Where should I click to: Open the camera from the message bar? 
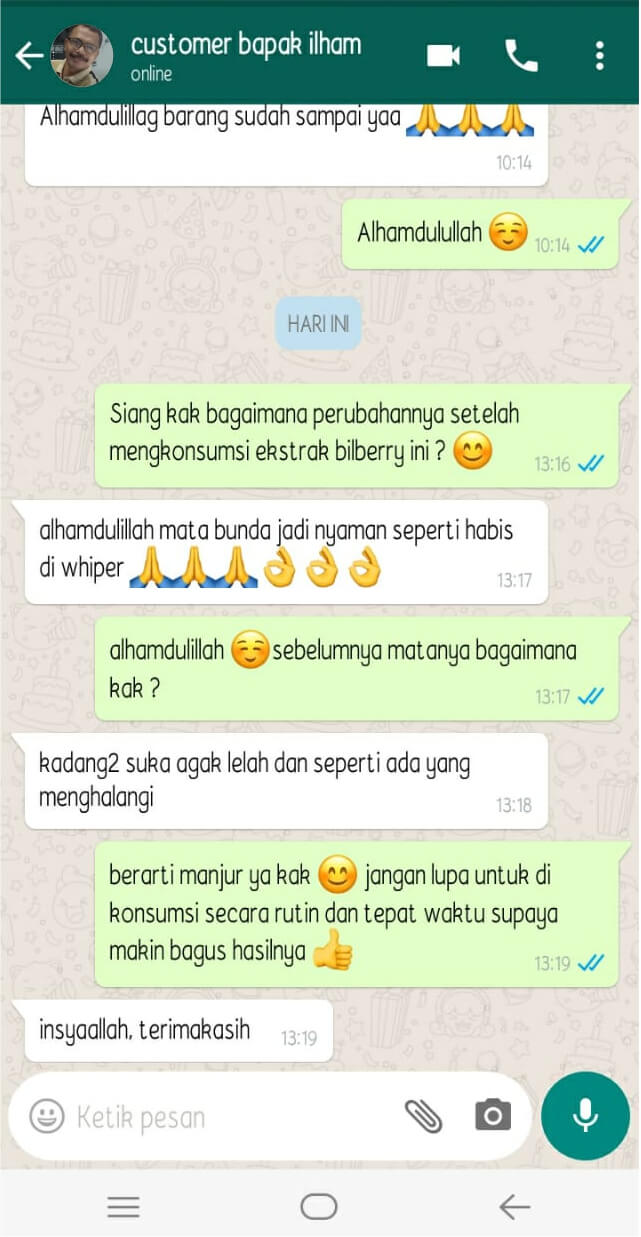click(x=492, y=1116)
